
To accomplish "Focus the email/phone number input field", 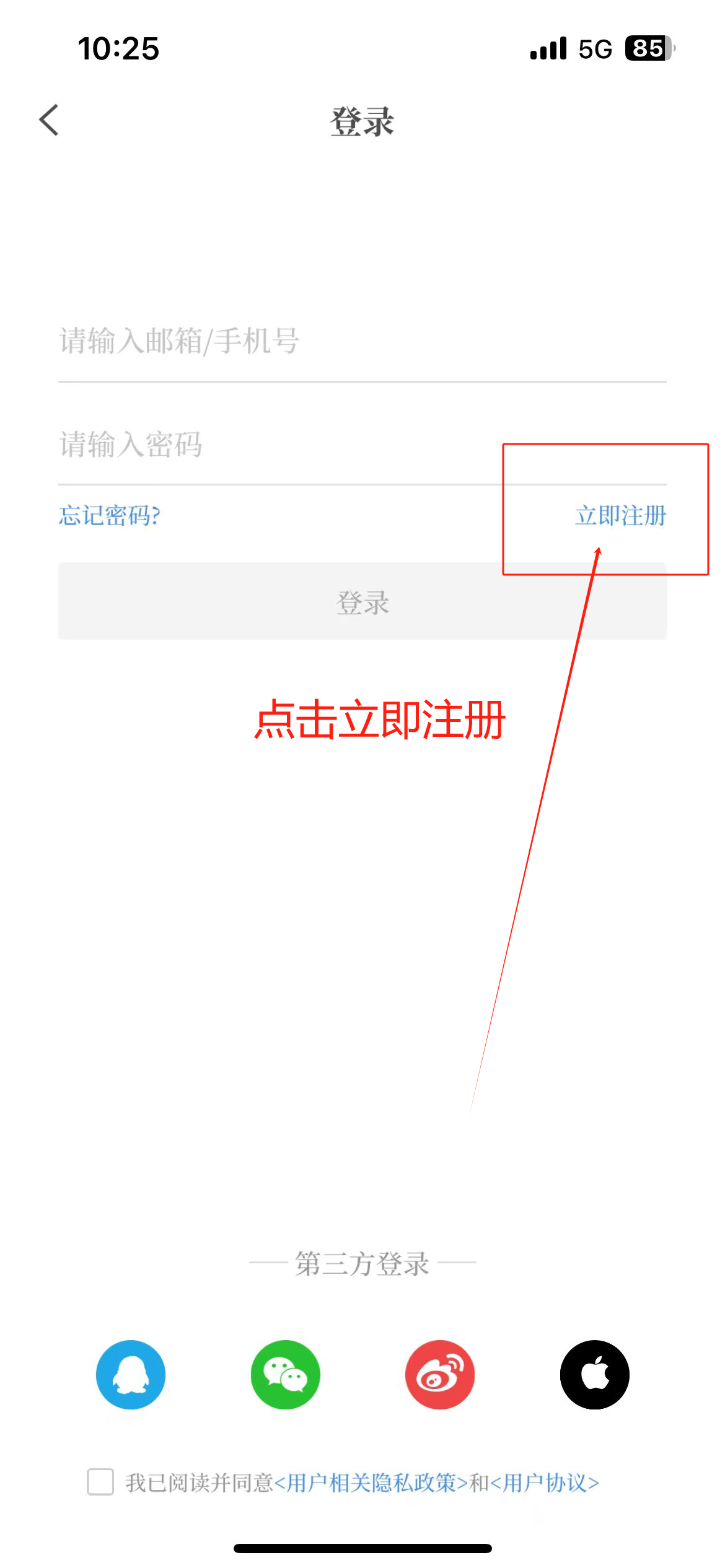I will [x=362, y=341].
